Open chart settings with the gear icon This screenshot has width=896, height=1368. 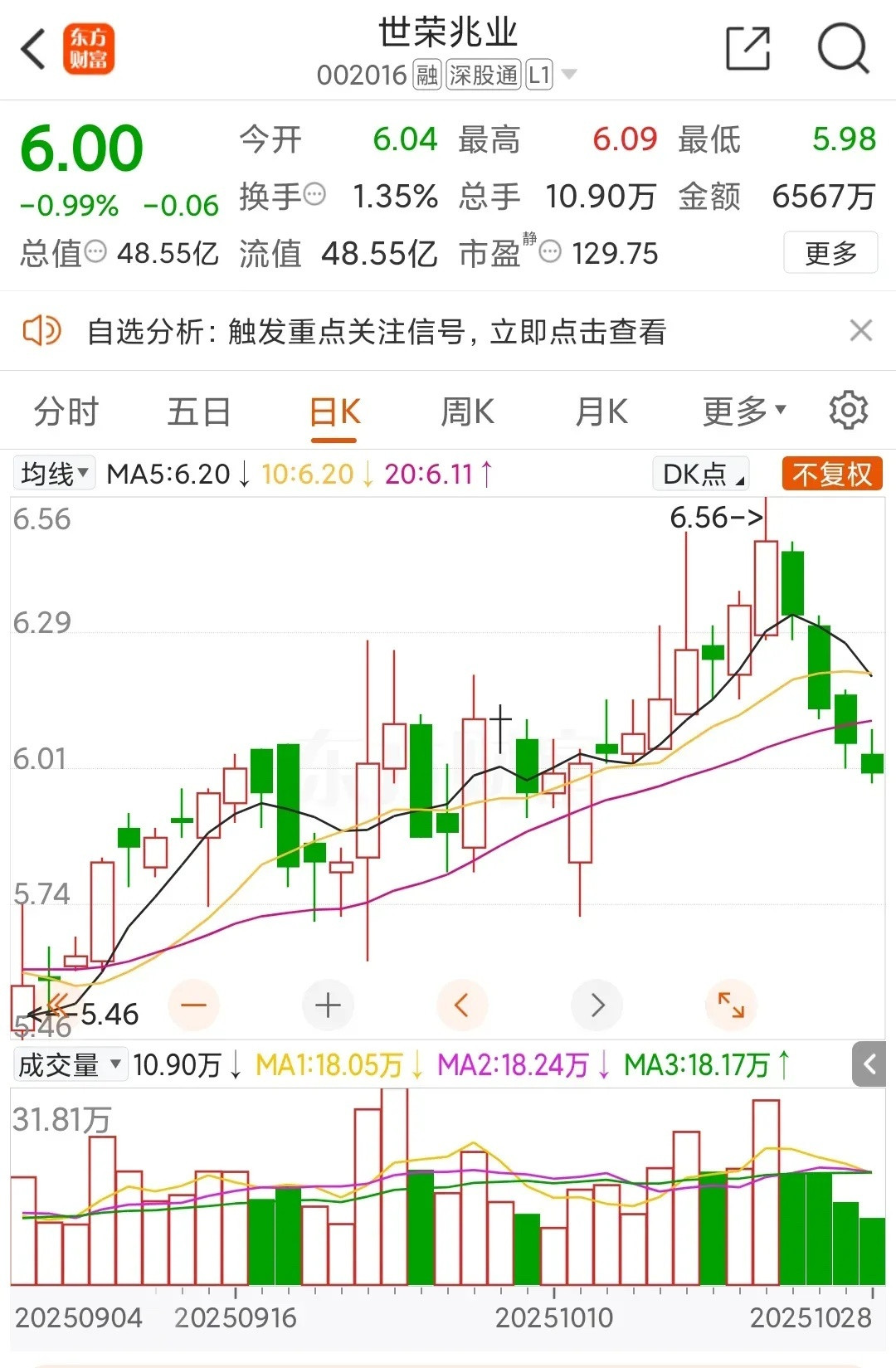pyautogui.click(x=848, y=410)
